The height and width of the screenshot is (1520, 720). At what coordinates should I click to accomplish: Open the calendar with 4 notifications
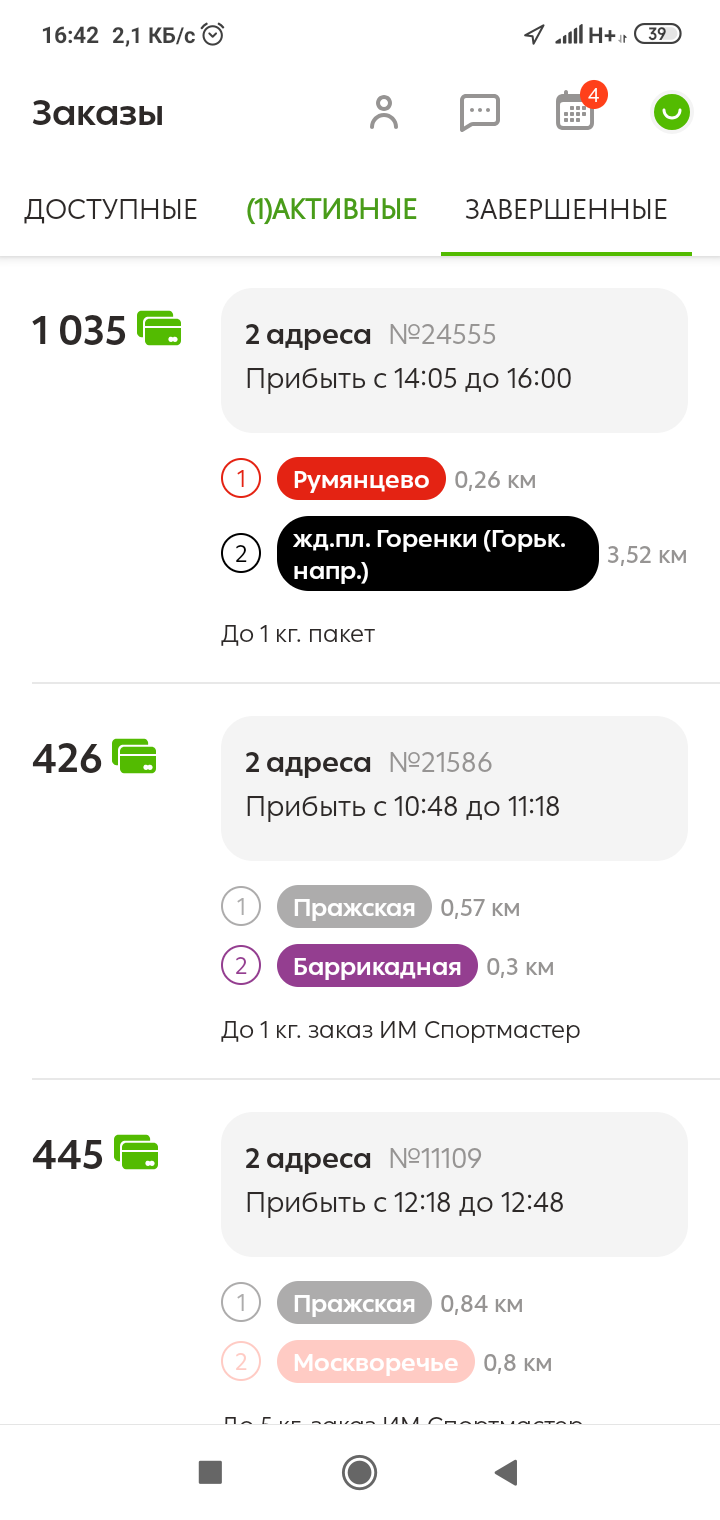(x=576, y=112)
